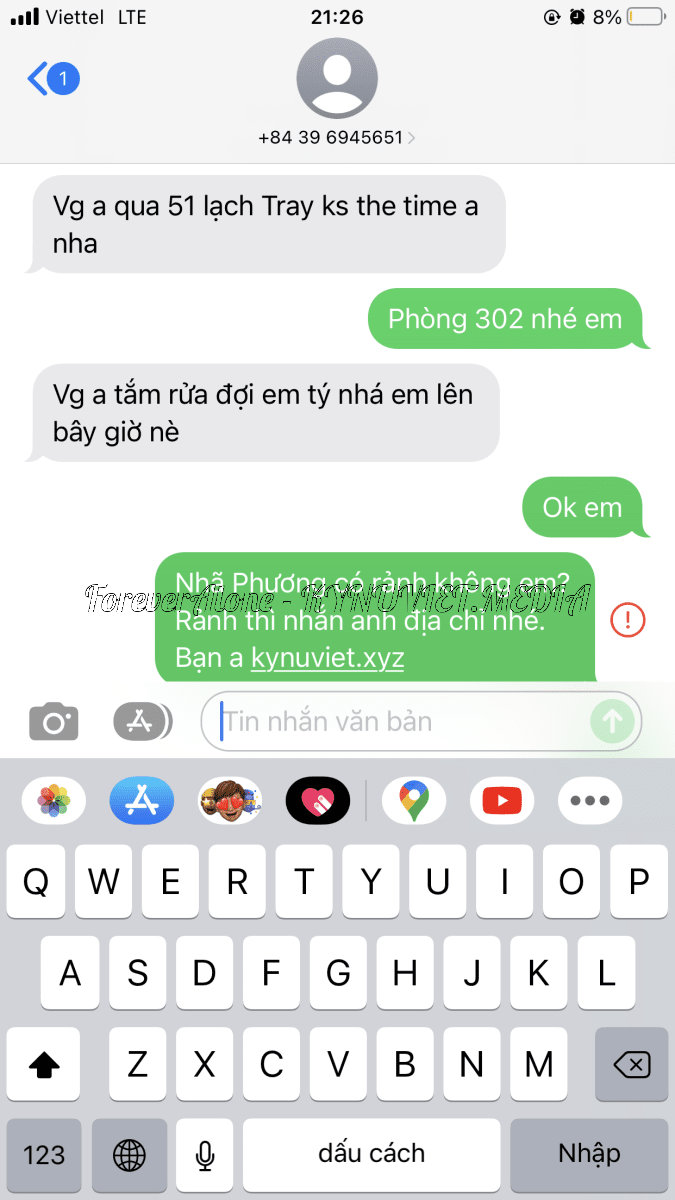Send the message with the arrow button
The height and width of the screenshot is (1200, 675).
[612, 721]
